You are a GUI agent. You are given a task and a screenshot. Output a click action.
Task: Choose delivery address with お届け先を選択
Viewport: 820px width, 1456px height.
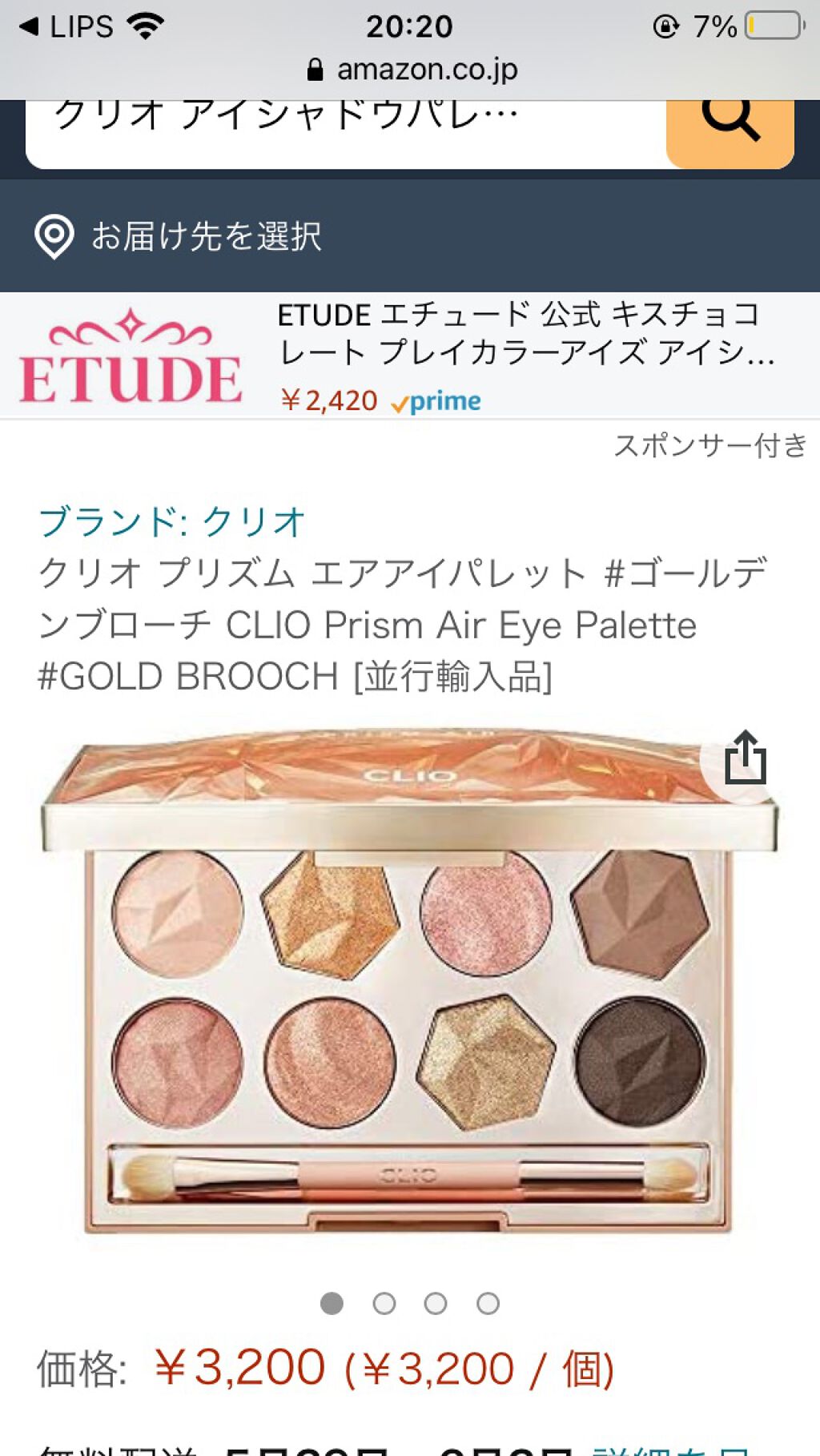(178, 236)
